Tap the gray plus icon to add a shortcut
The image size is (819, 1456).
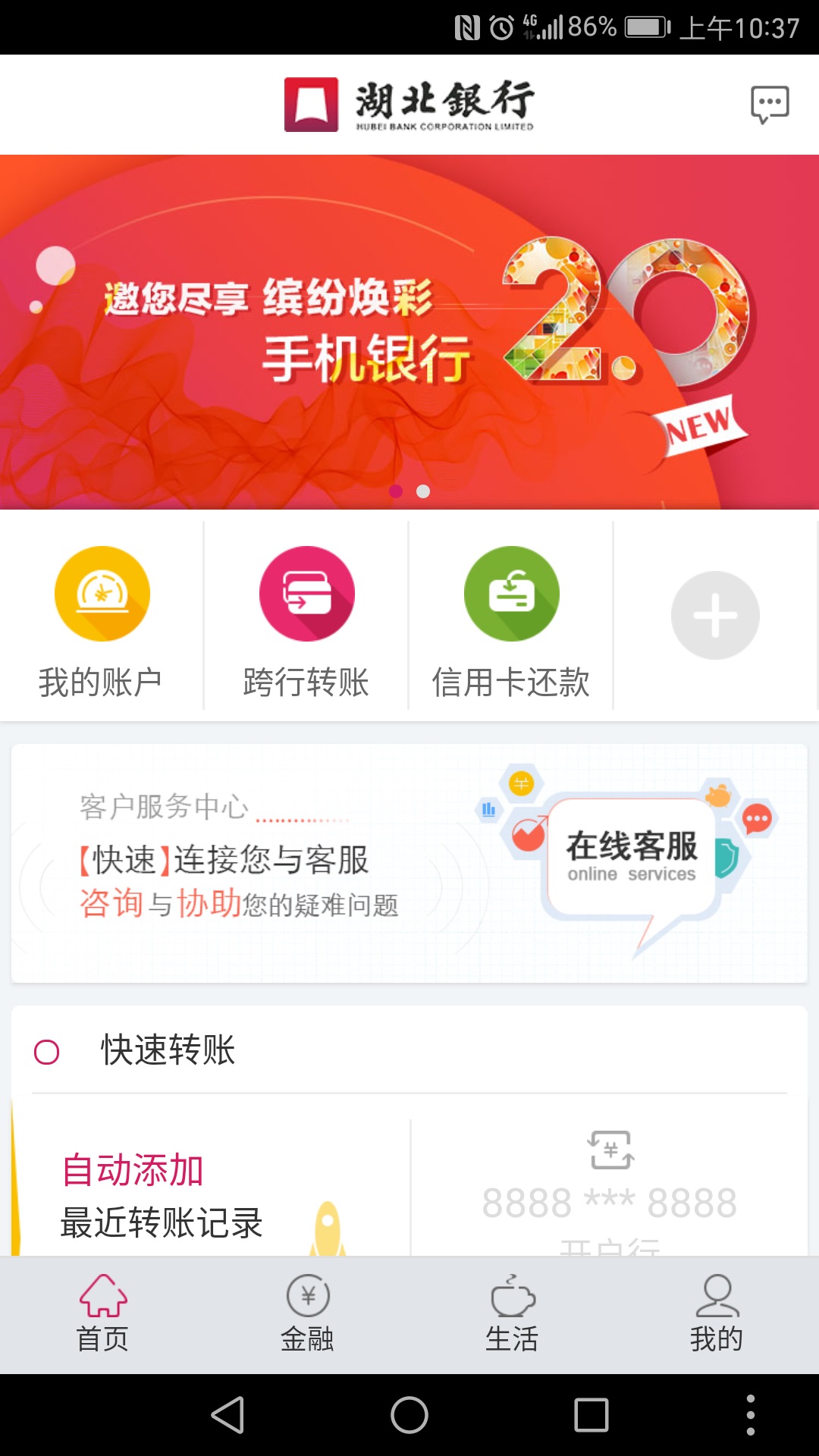pyautogui.click(x=716, y=616)
